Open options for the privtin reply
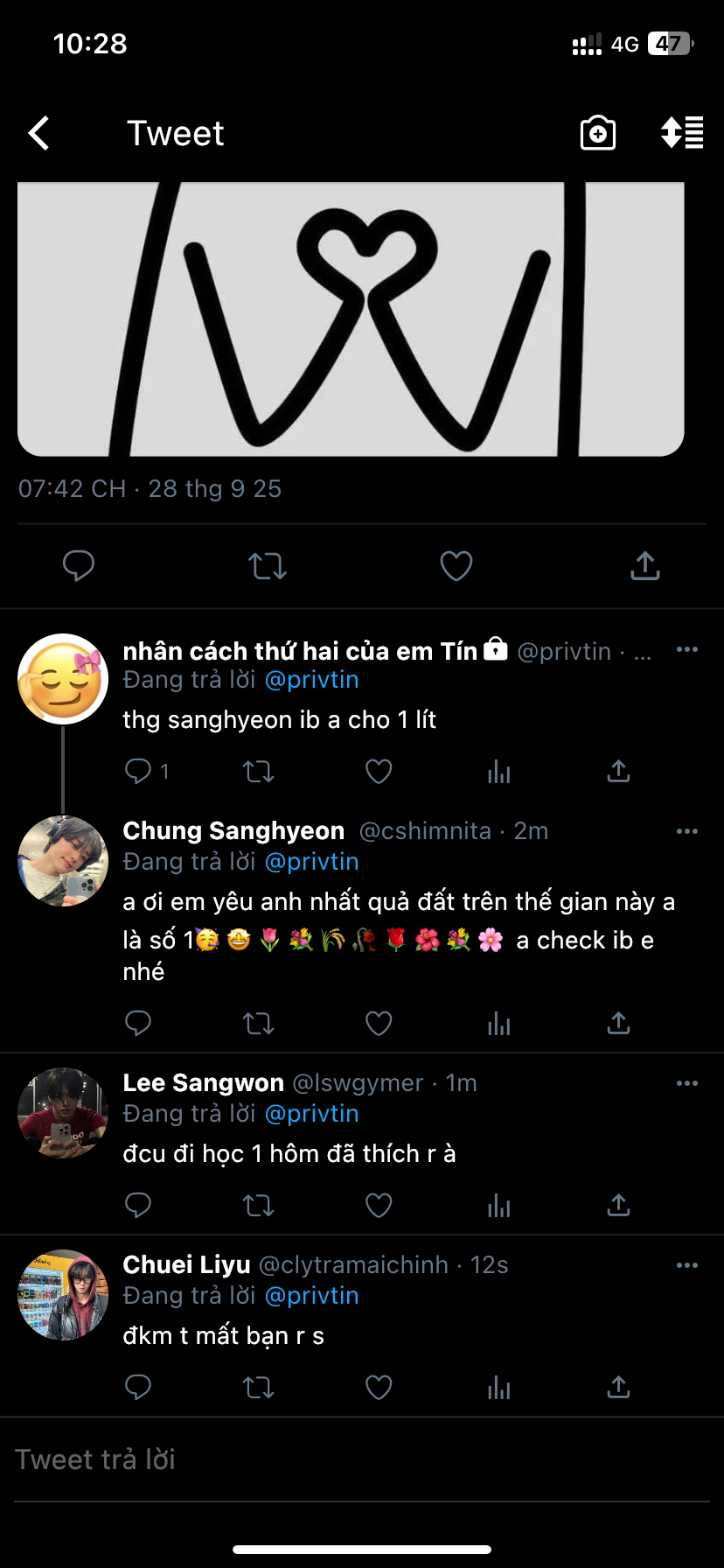Screen dimensions: 724x1568 [687, 649]
